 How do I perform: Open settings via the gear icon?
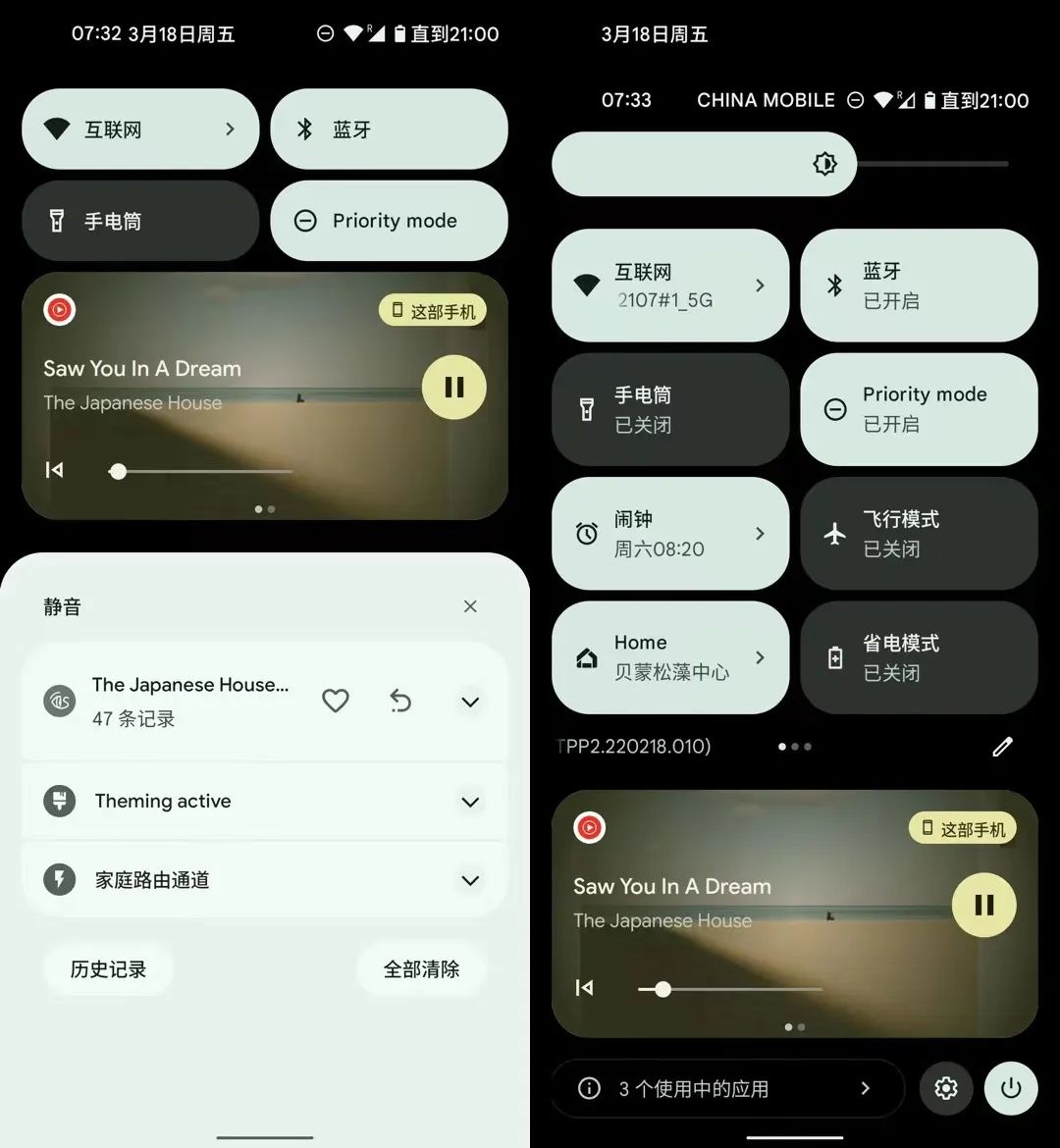946,1088
